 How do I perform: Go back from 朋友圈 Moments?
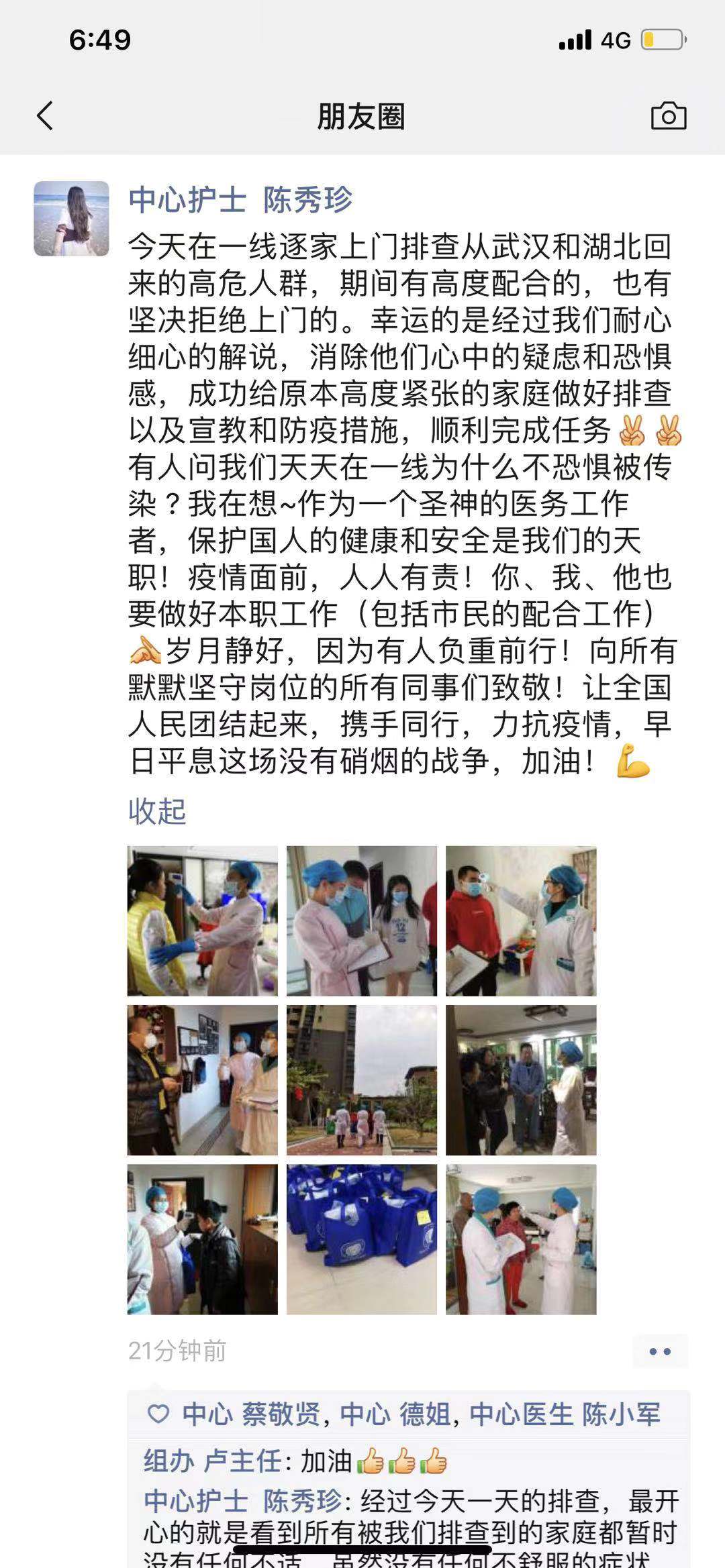(x=45, y=116)
